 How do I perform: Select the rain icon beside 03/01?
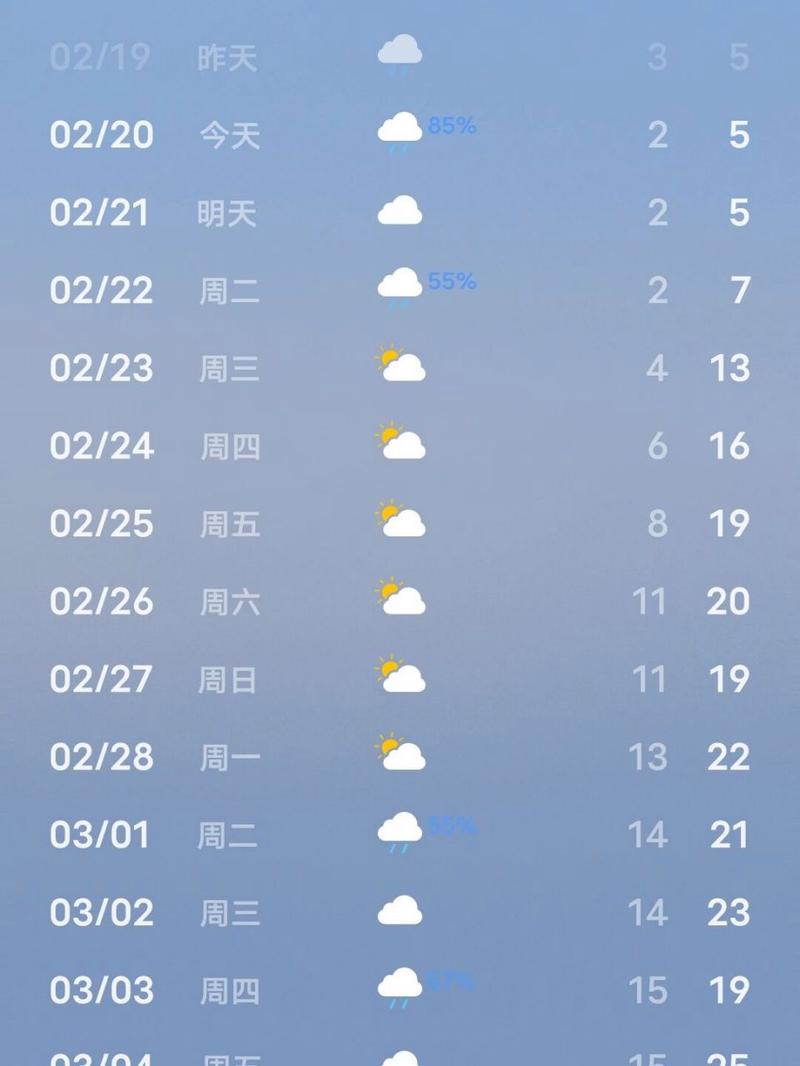coord(400,830)
